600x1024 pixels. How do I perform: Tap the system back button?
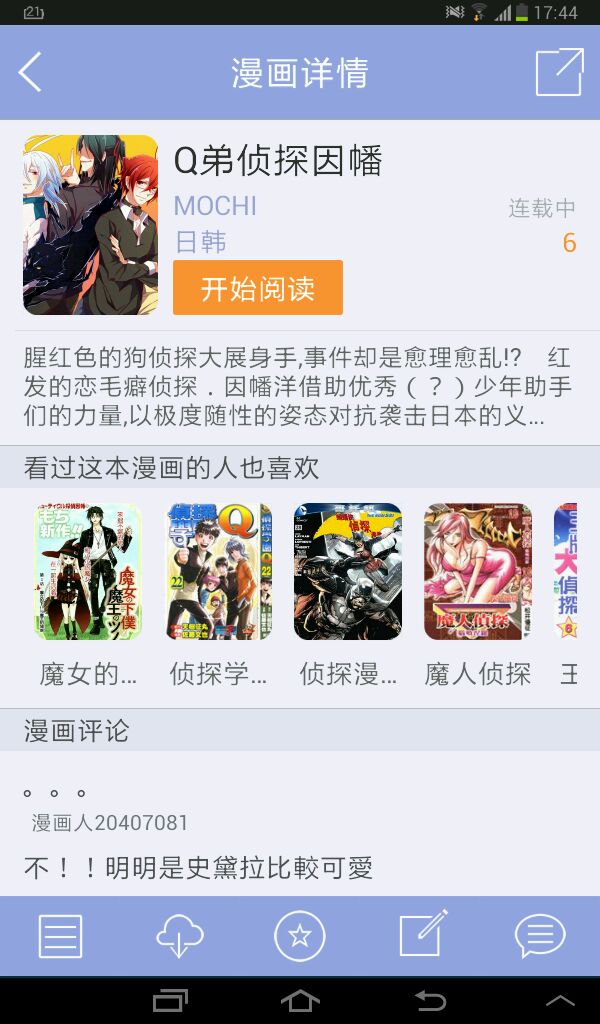coord(430,1001)
